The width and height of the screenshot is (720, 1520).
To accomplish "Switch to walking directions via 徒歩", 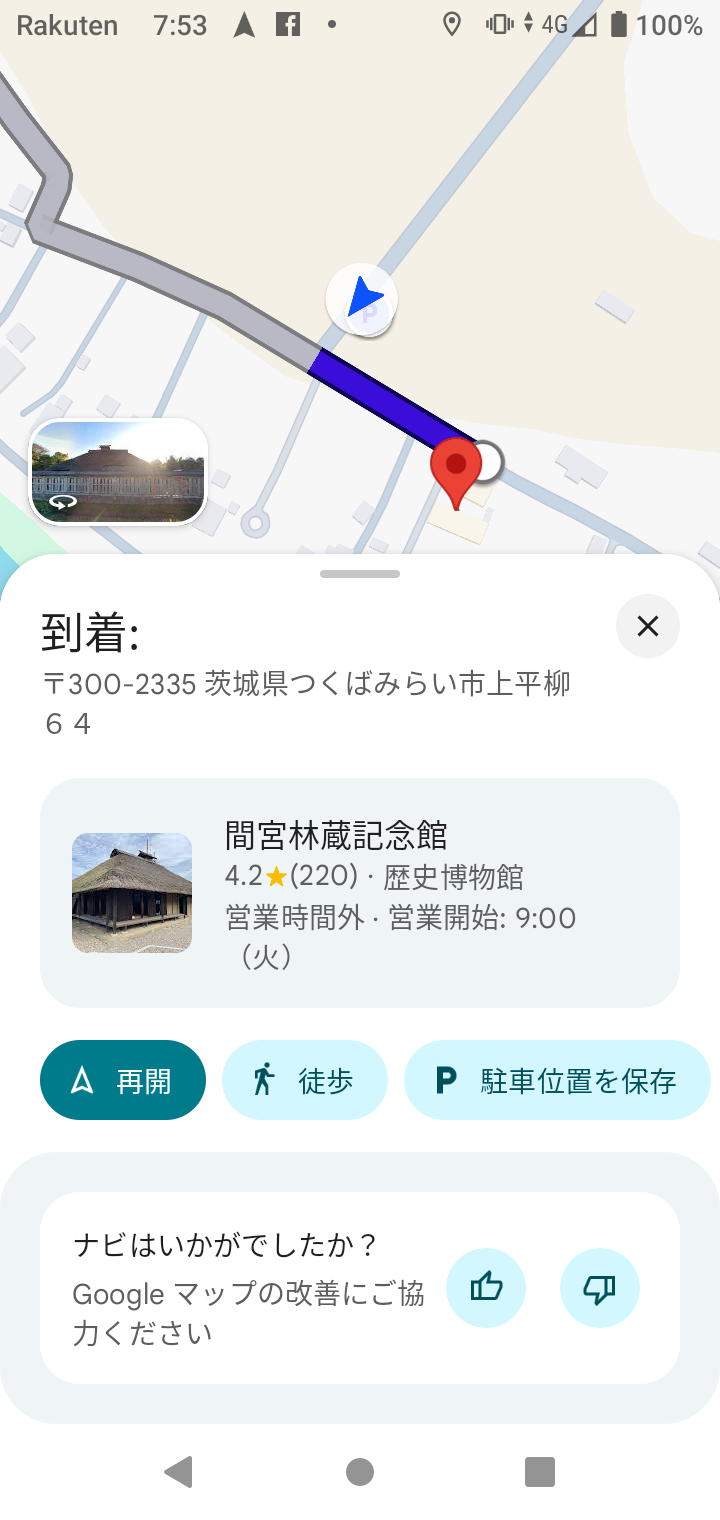I will point(305,1080).
